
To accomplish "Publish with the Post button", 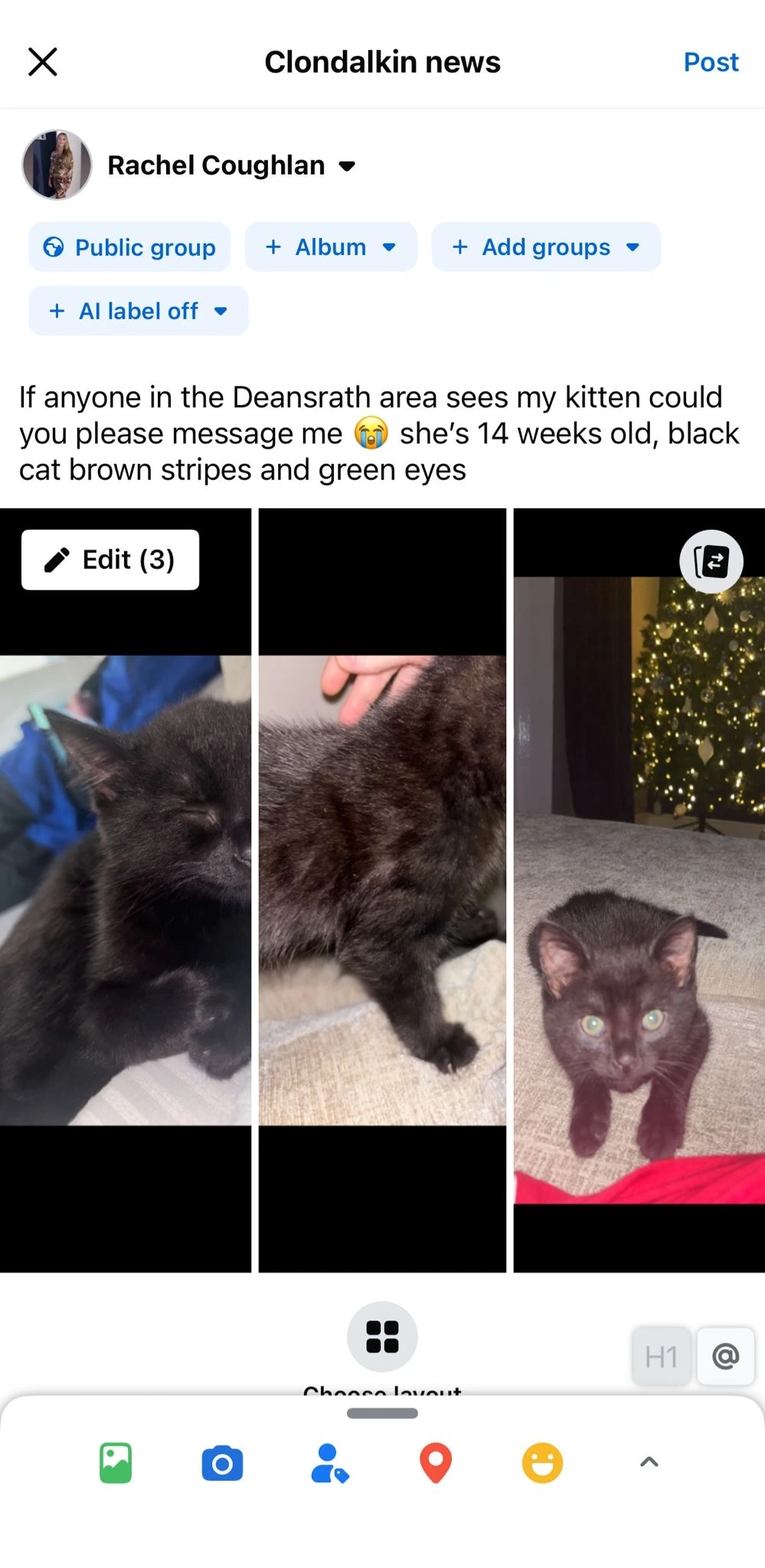I will coord(711,62).
